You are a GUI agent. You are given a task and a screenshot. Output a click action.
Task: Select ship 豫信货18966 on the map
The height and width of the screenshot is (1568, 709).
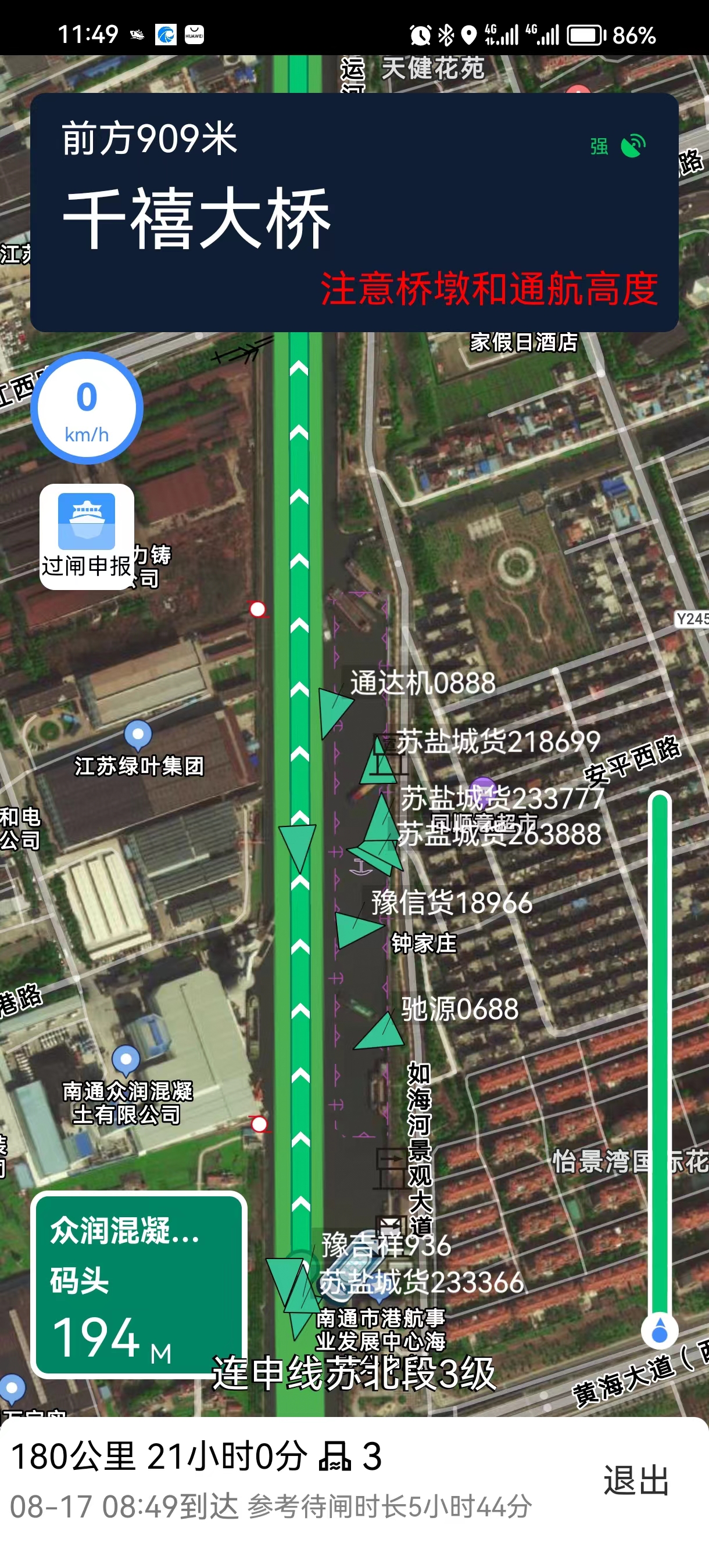[357, 930]
